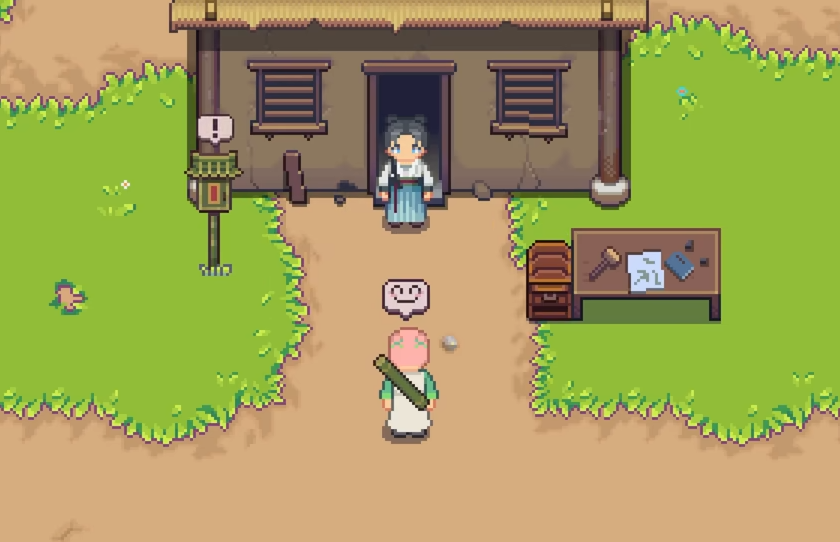Tap the pink-haired player character
This screenshot has height=542, width=840.
[407, 383]
